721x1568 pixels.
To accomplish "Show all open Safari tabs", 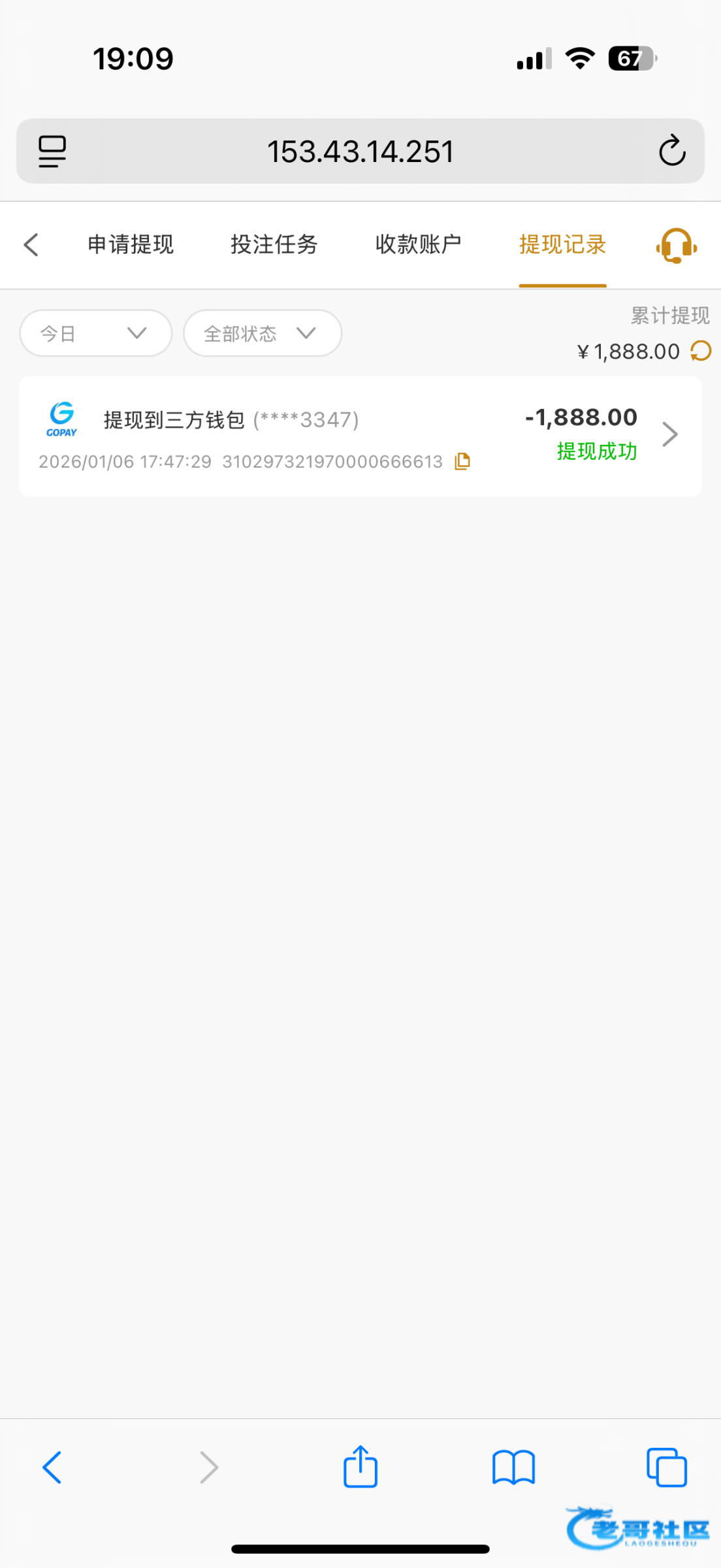I will (666, 1467).
